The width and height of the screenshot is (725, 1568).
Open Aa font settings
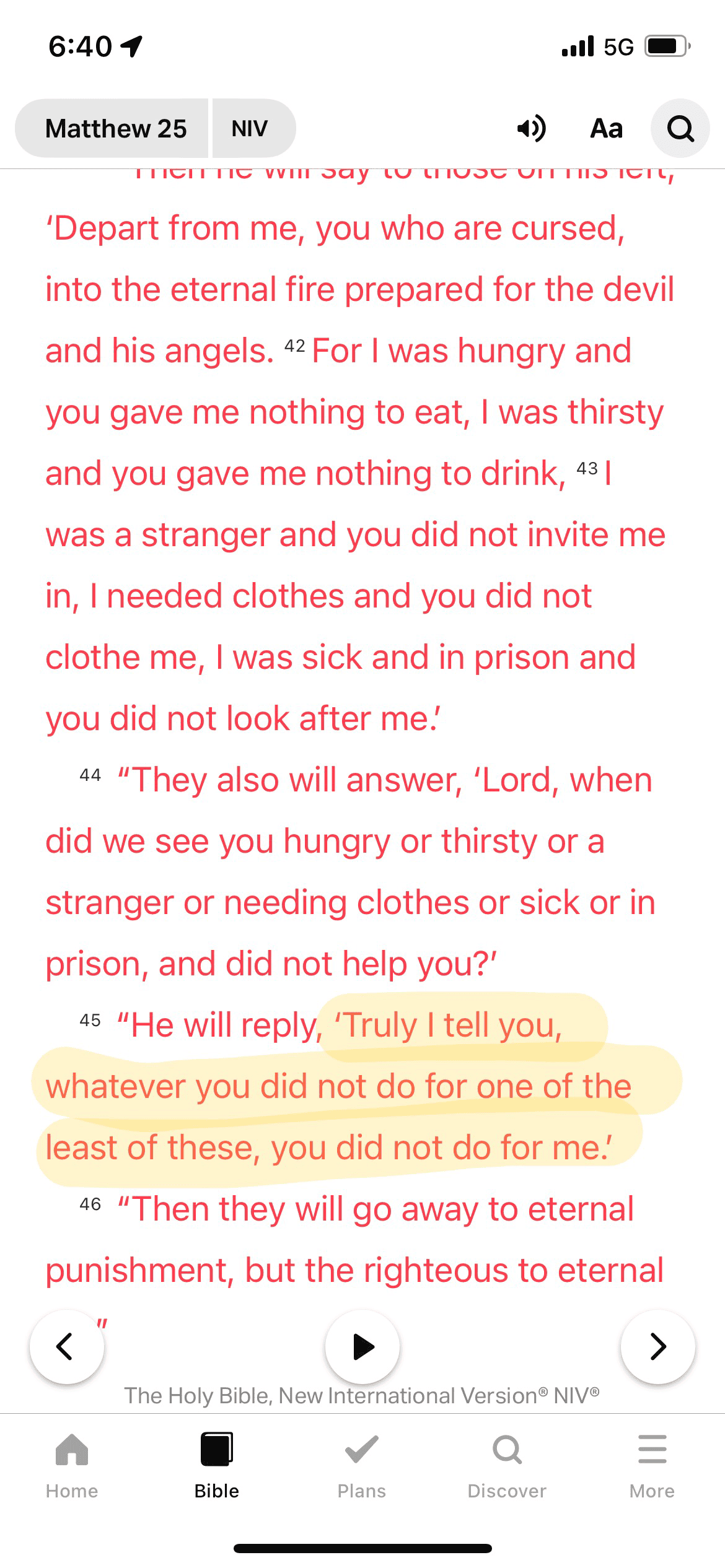[606, 129]
